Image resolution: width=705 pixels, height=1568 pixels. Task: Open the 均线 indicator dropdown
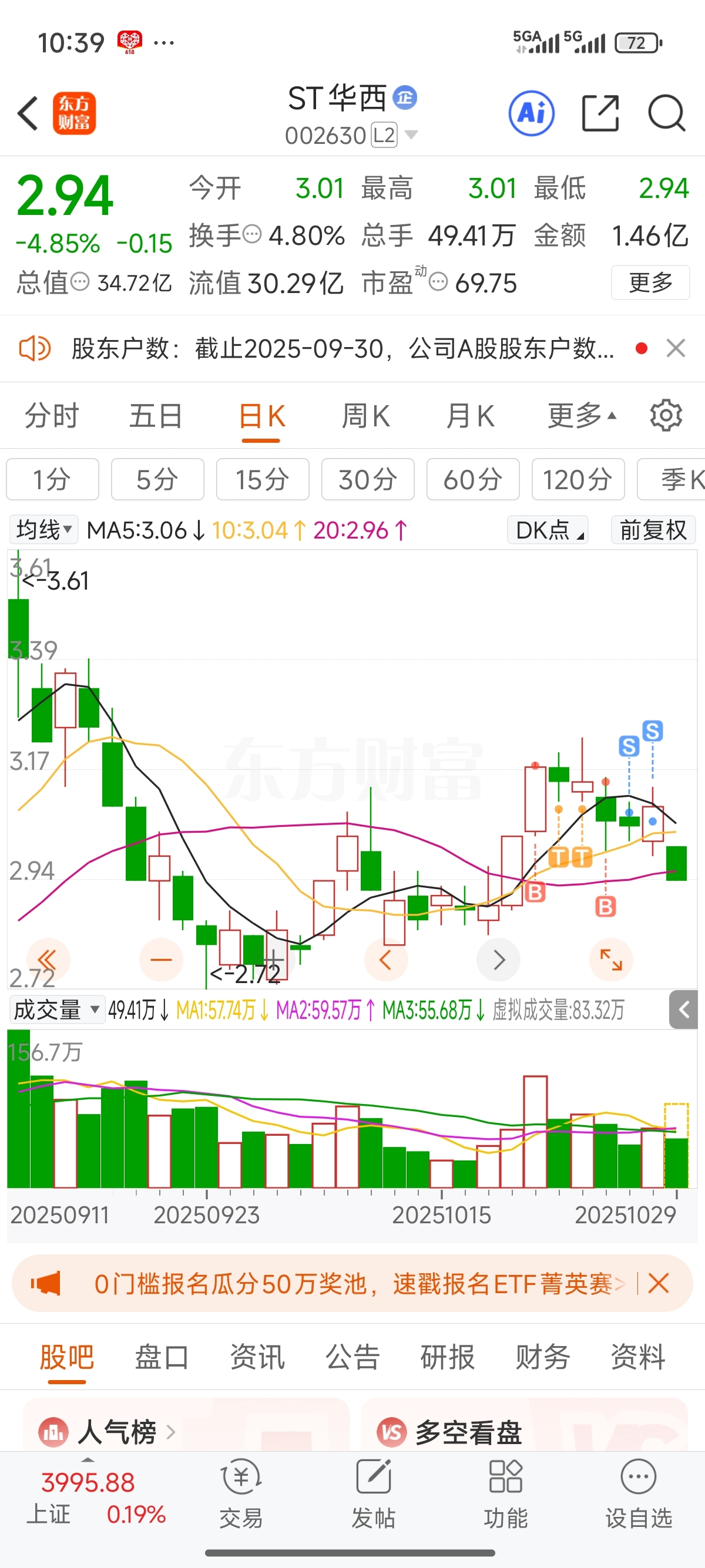click(44, 530)
